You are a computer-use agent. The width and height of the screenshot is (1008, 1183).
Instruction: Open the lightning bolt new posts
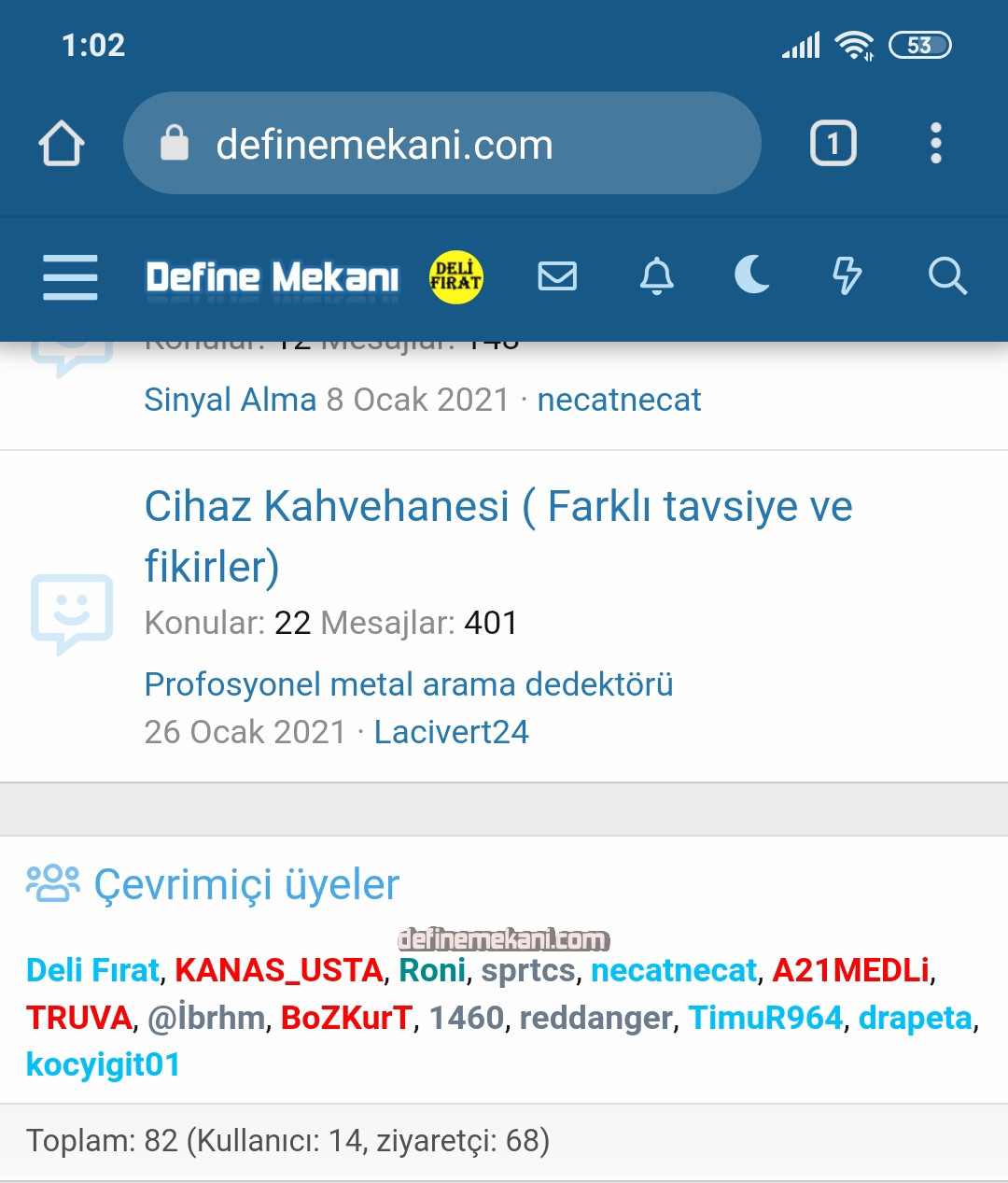click(847, 276)
